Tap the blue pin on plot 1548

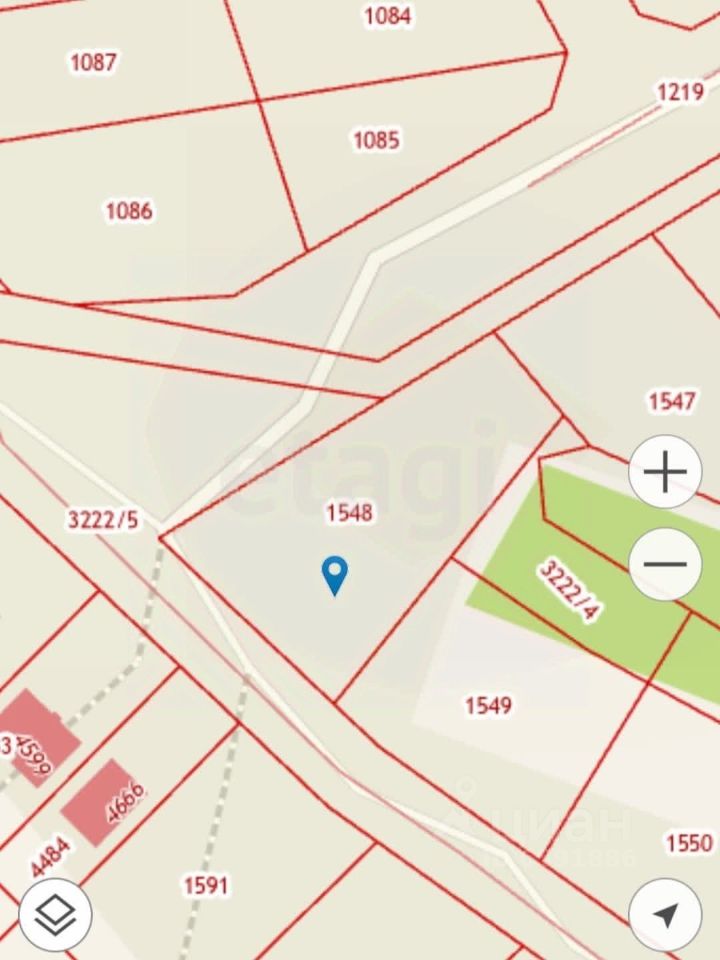335,575
